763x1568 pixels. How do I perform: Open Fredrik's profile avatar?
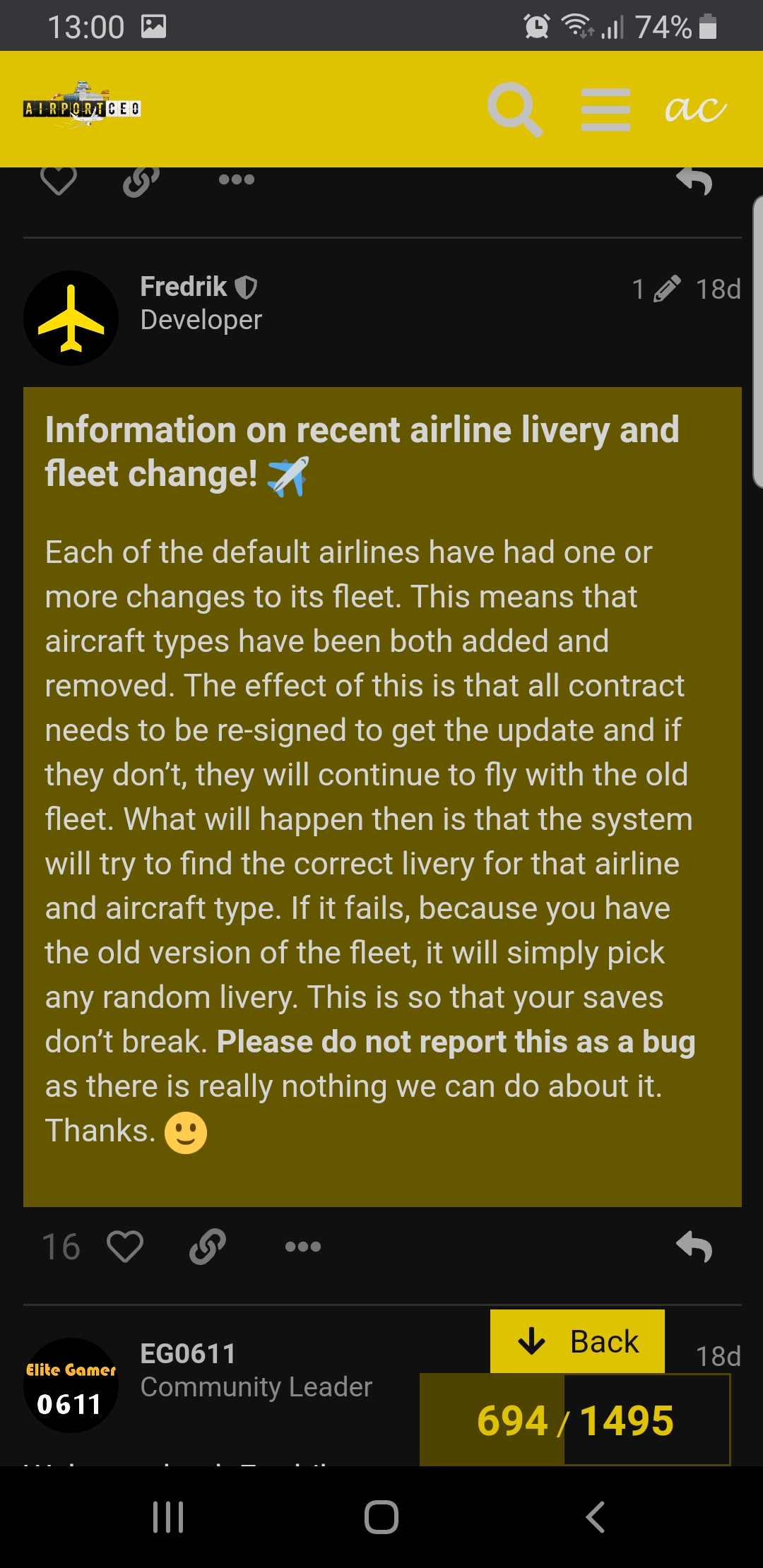click(x=71, y=318)
